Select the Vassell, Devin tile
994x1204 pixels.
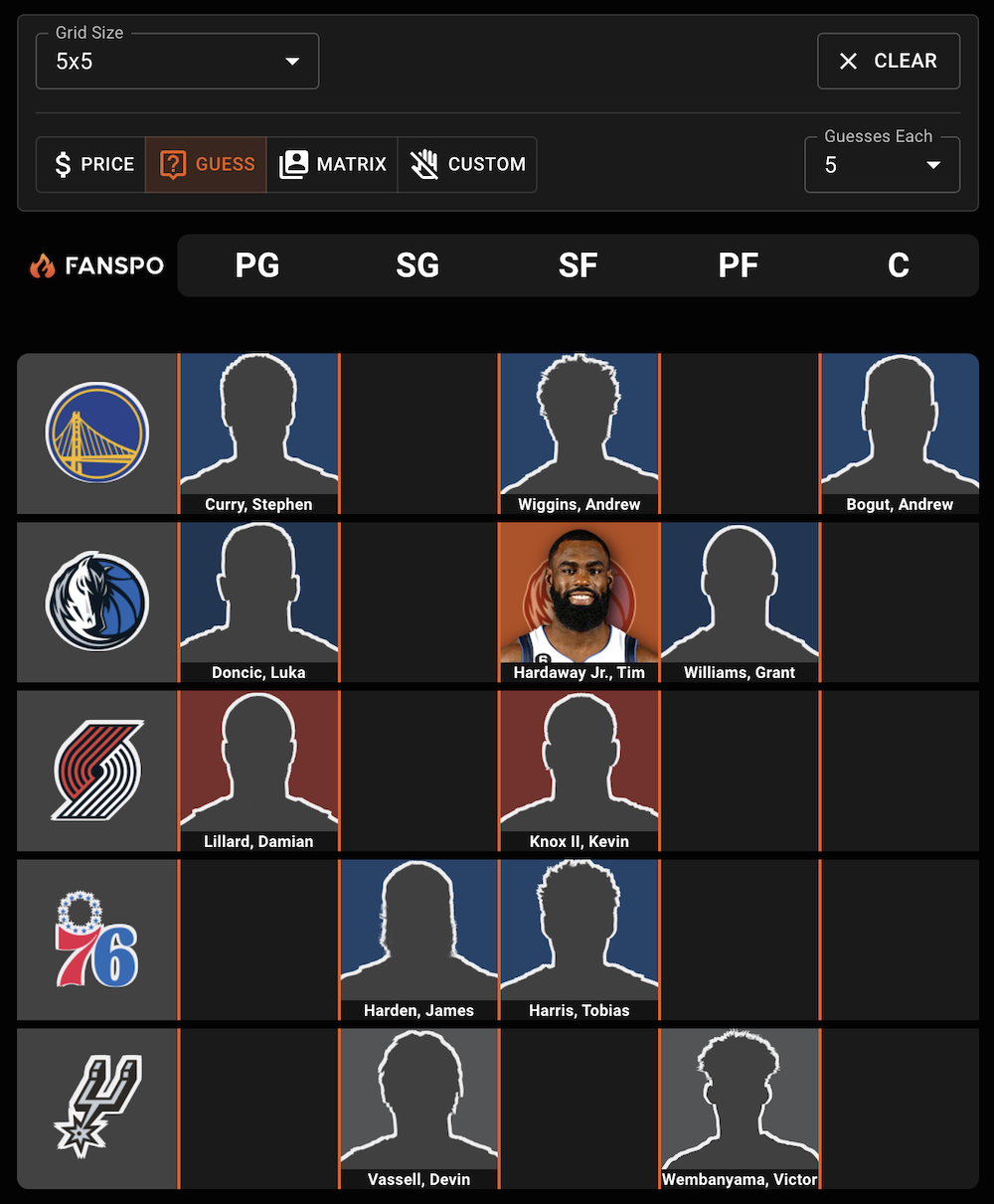418,1110
